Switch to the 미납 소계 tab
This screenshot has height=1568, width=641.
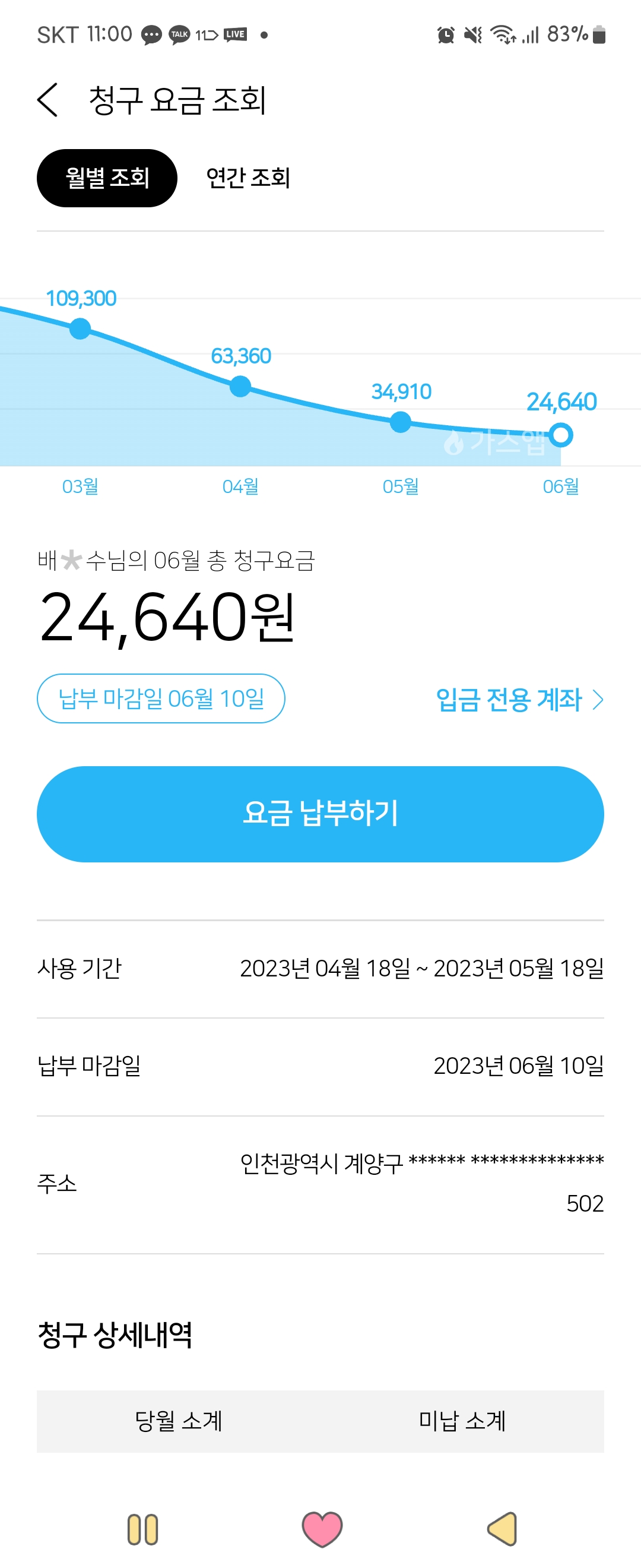click(462, 1421)
